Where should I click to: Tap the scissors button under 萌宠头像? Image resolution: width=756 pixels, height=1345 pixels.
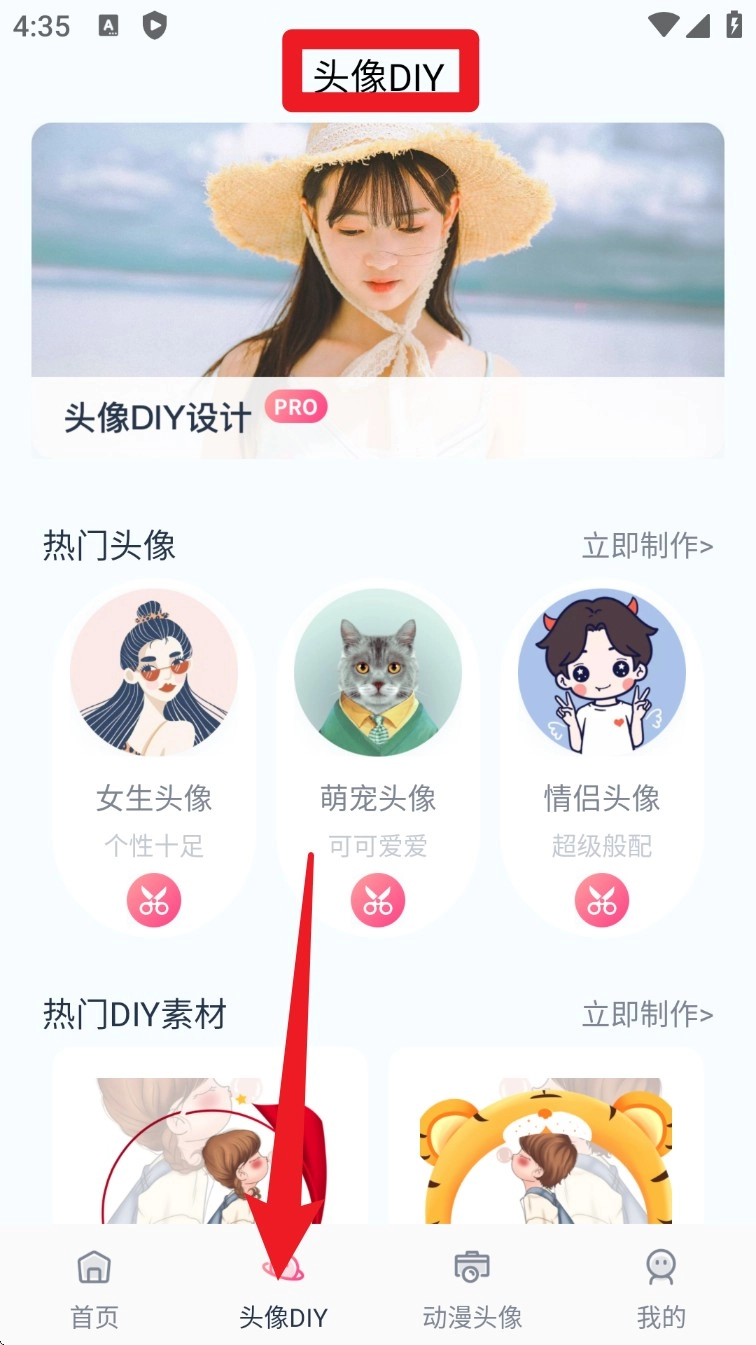coord(378,900)
